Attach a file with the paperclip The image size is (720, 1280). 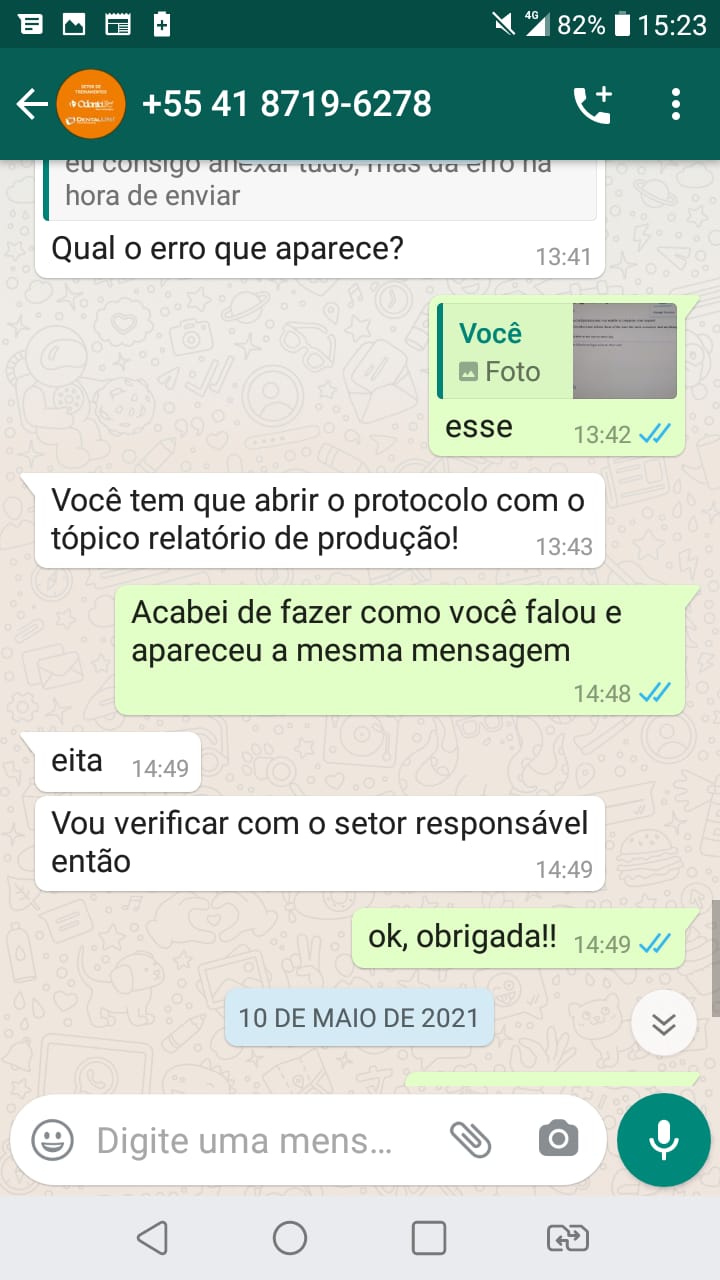pos(469,1139)
